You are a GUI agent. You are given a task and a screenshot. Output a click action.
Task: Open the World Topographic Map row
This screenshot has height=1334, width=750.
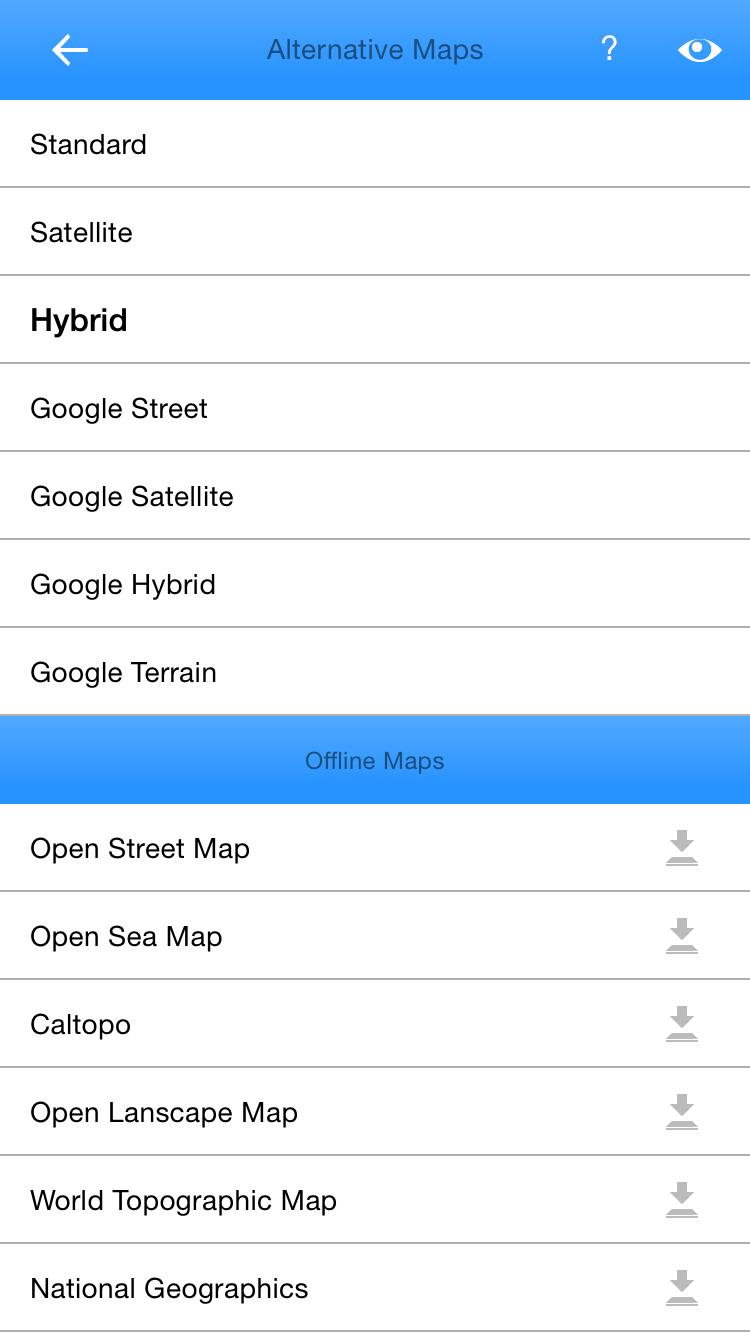point(375,1200)
